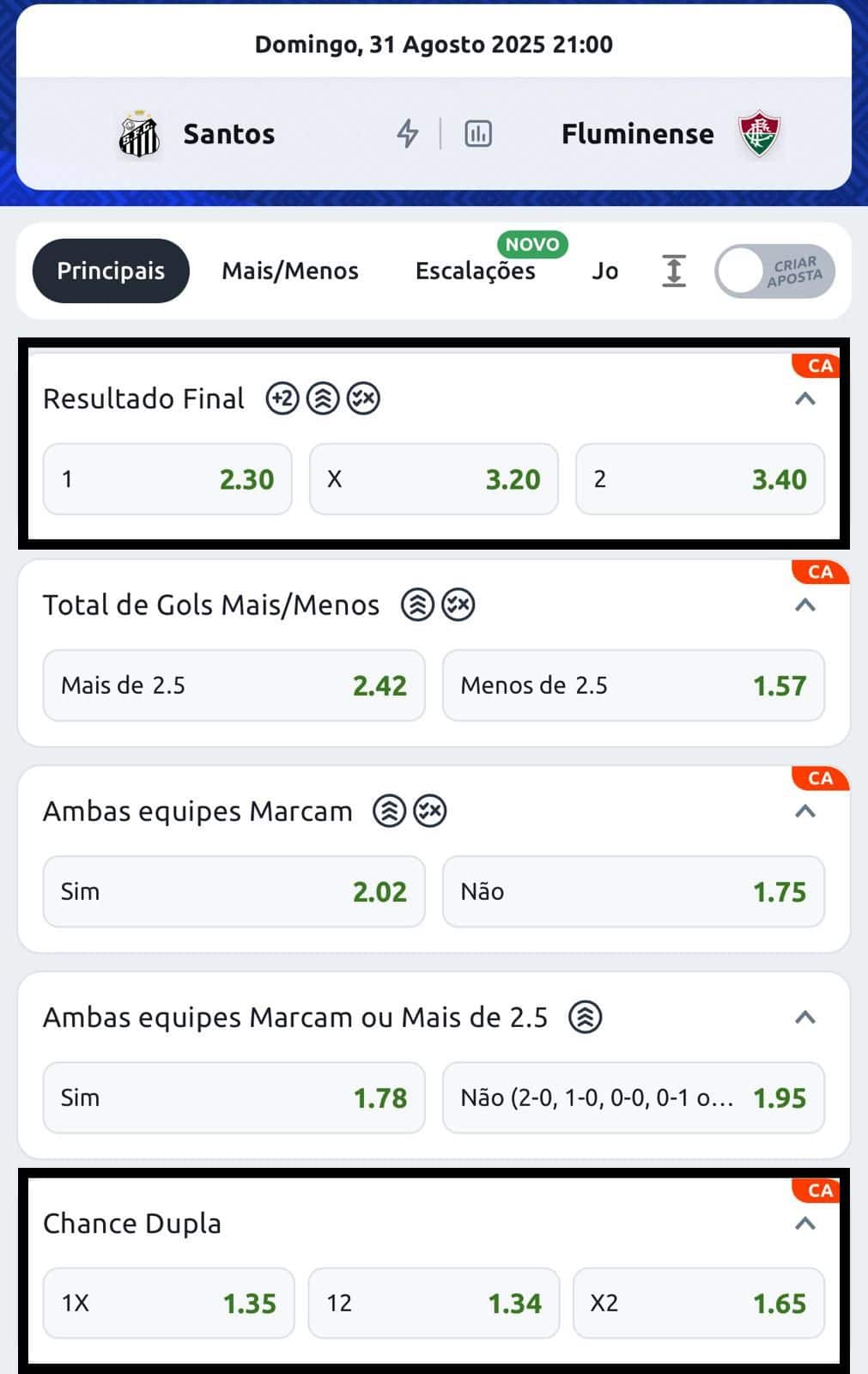Click the CA badge on Resultado Final
868x1374 pixels.
click(x=819, y=365)
